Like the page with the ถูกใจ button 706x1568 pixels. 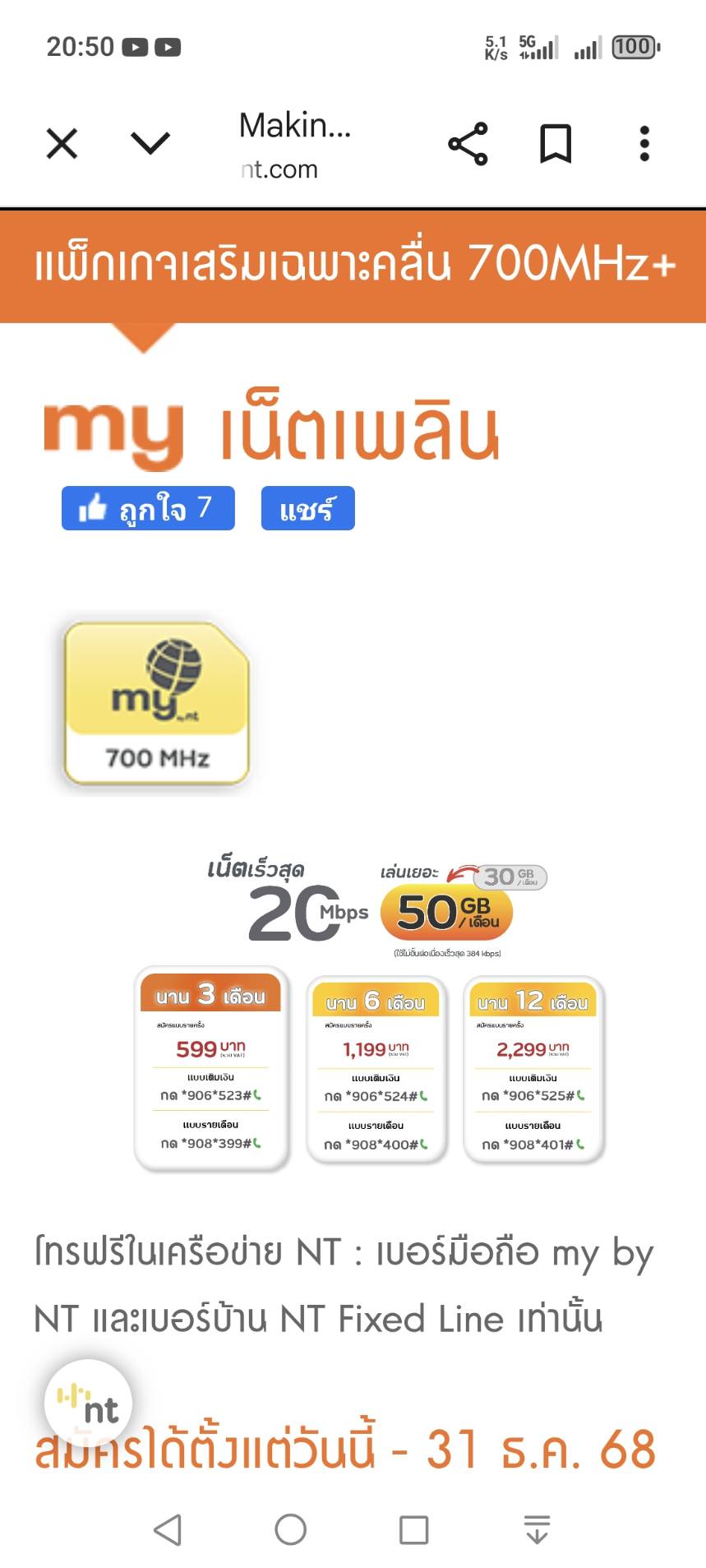148,508
